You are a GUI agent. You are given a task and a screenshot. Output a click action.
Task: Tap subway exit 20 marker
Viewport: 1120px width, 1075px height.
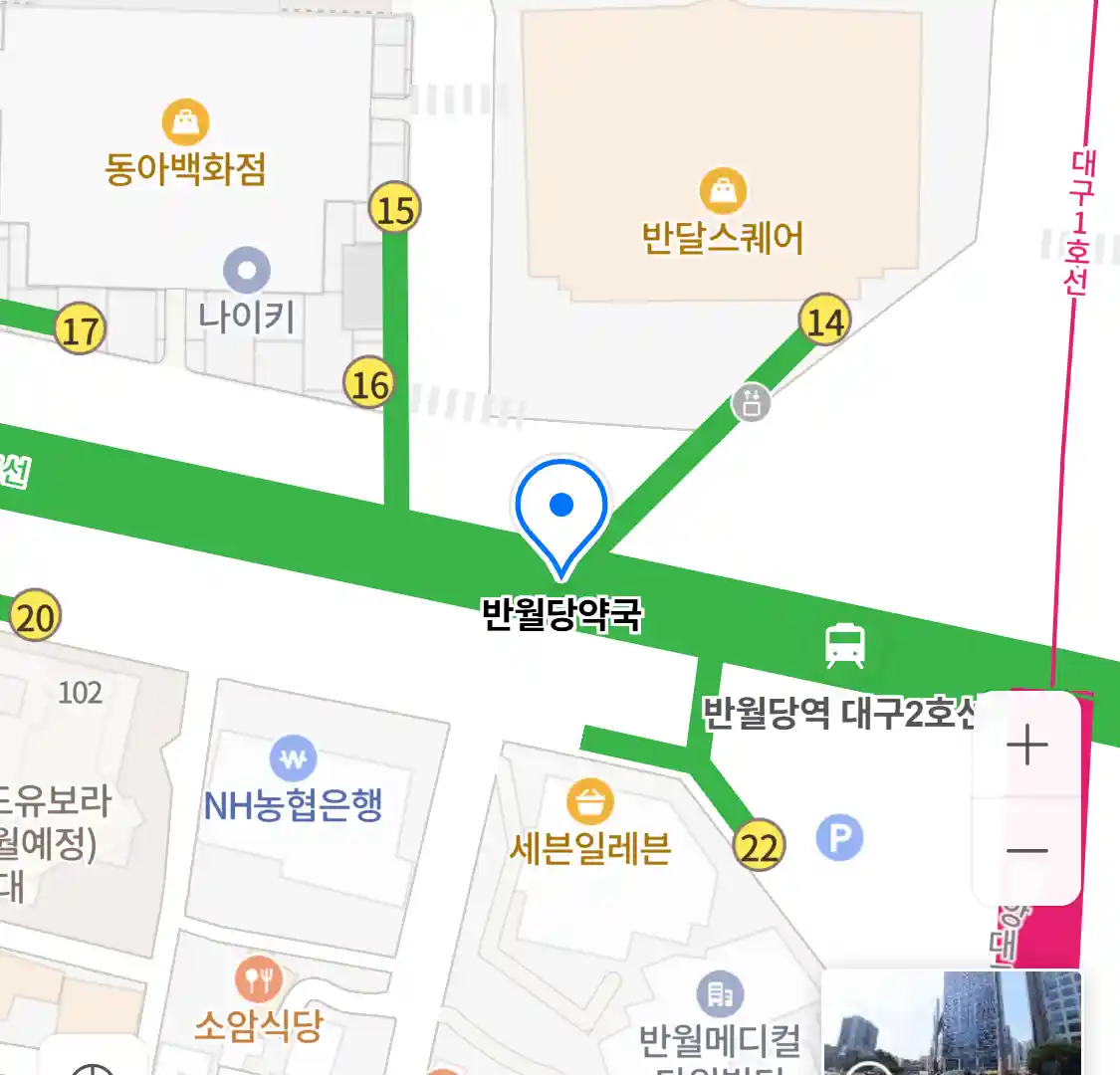pyautogui.click(x=35, y=617)
